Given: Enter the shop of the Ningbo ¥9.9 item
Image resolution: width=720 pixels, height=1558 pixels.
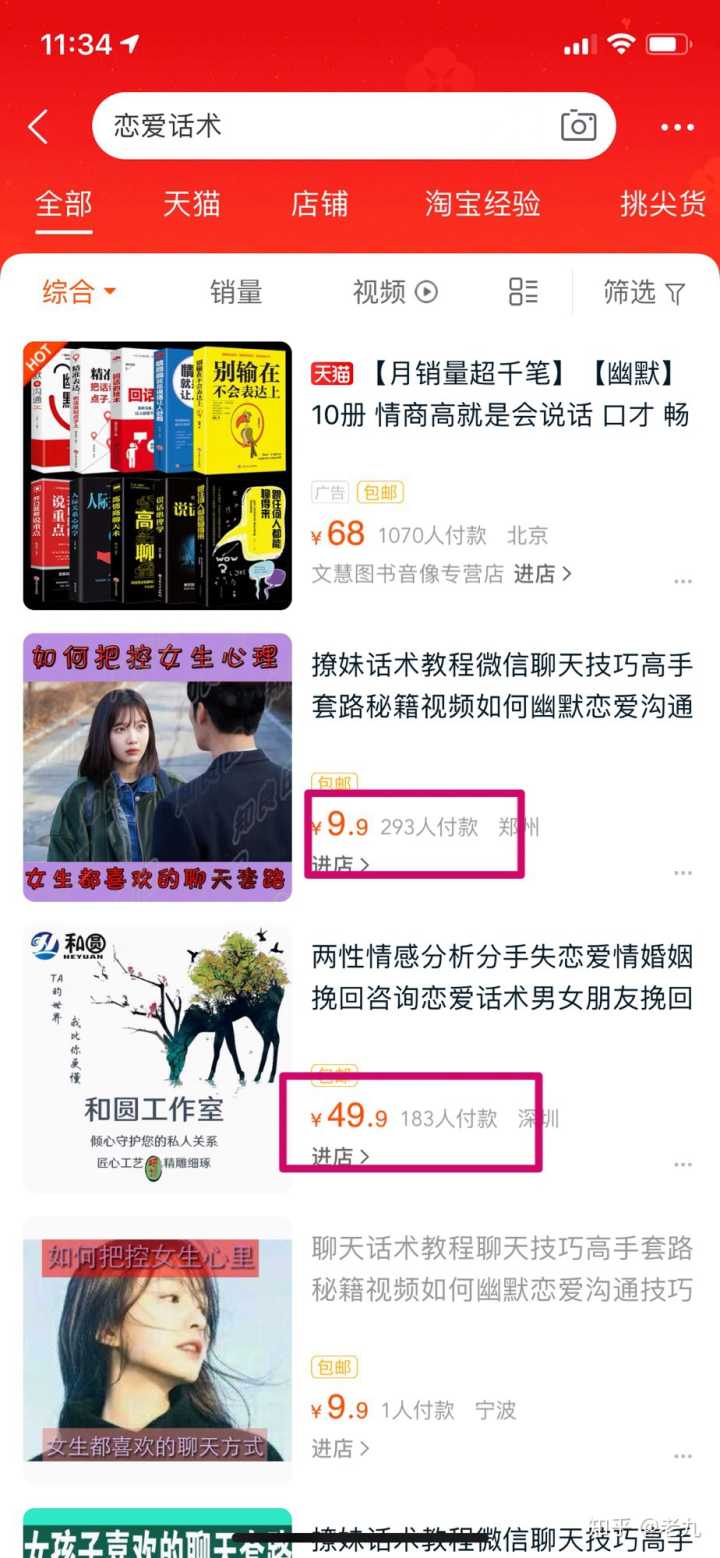Looking at the screenshot, I should (340, 1448).
